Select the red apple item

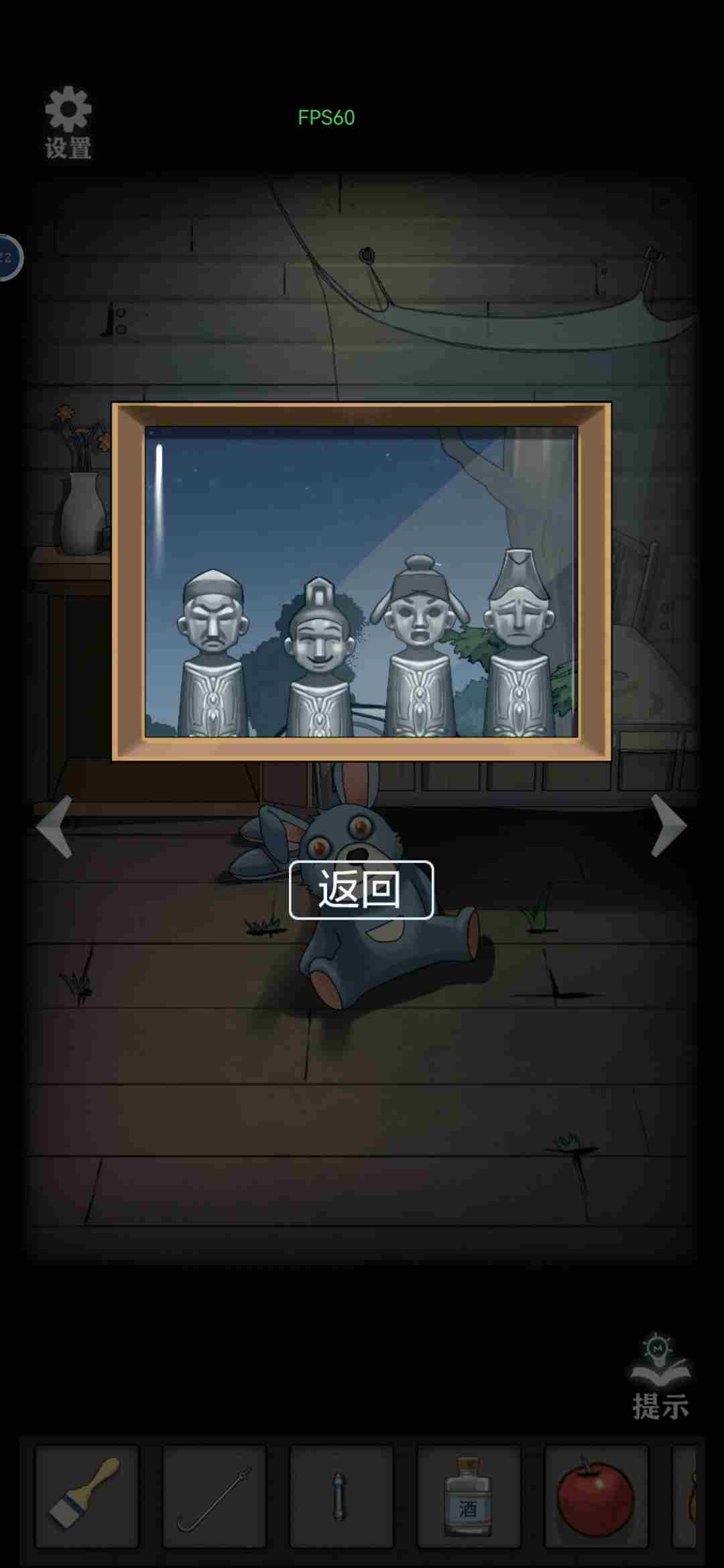pos(595,1496)
